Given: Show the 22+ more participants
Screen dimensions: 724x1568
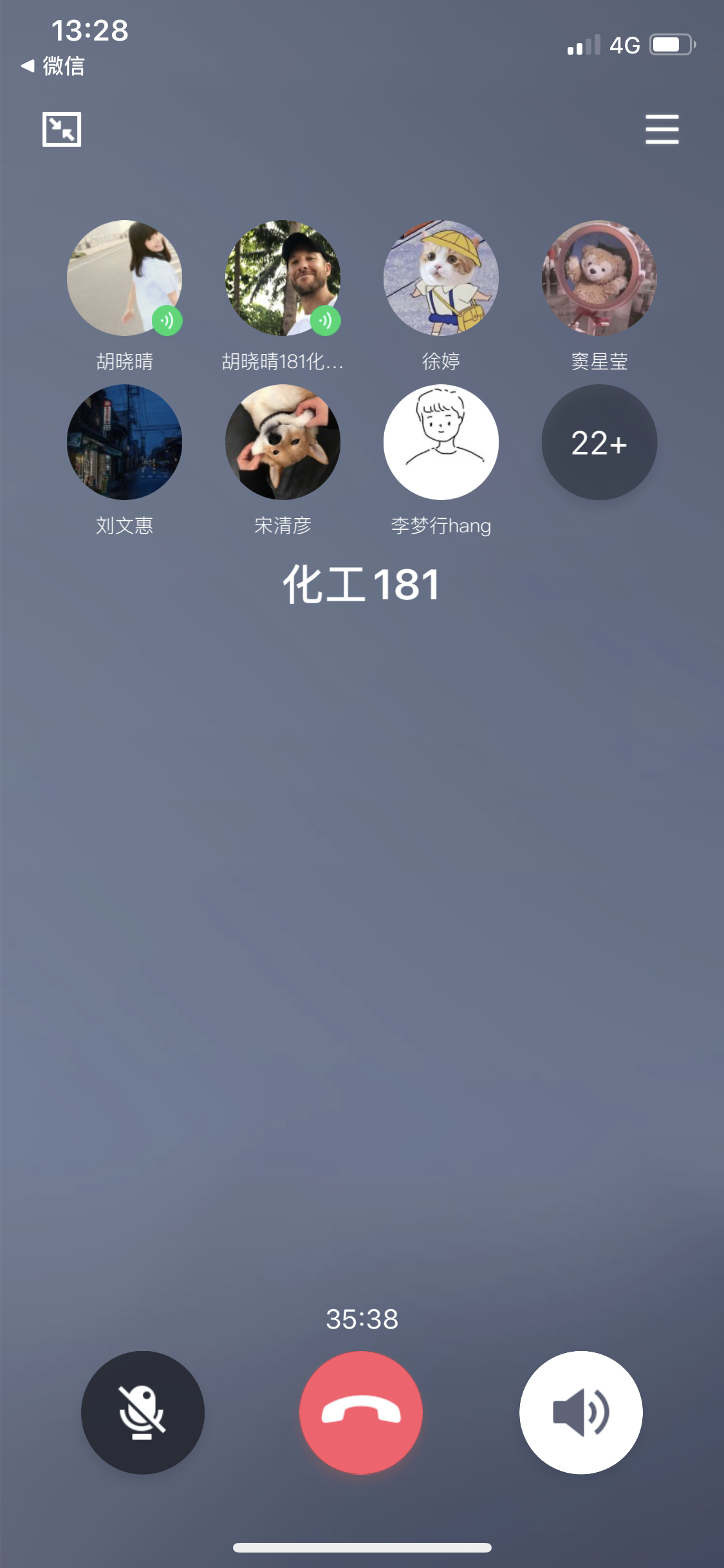Looking at the screenshot, I should [599, 442].
